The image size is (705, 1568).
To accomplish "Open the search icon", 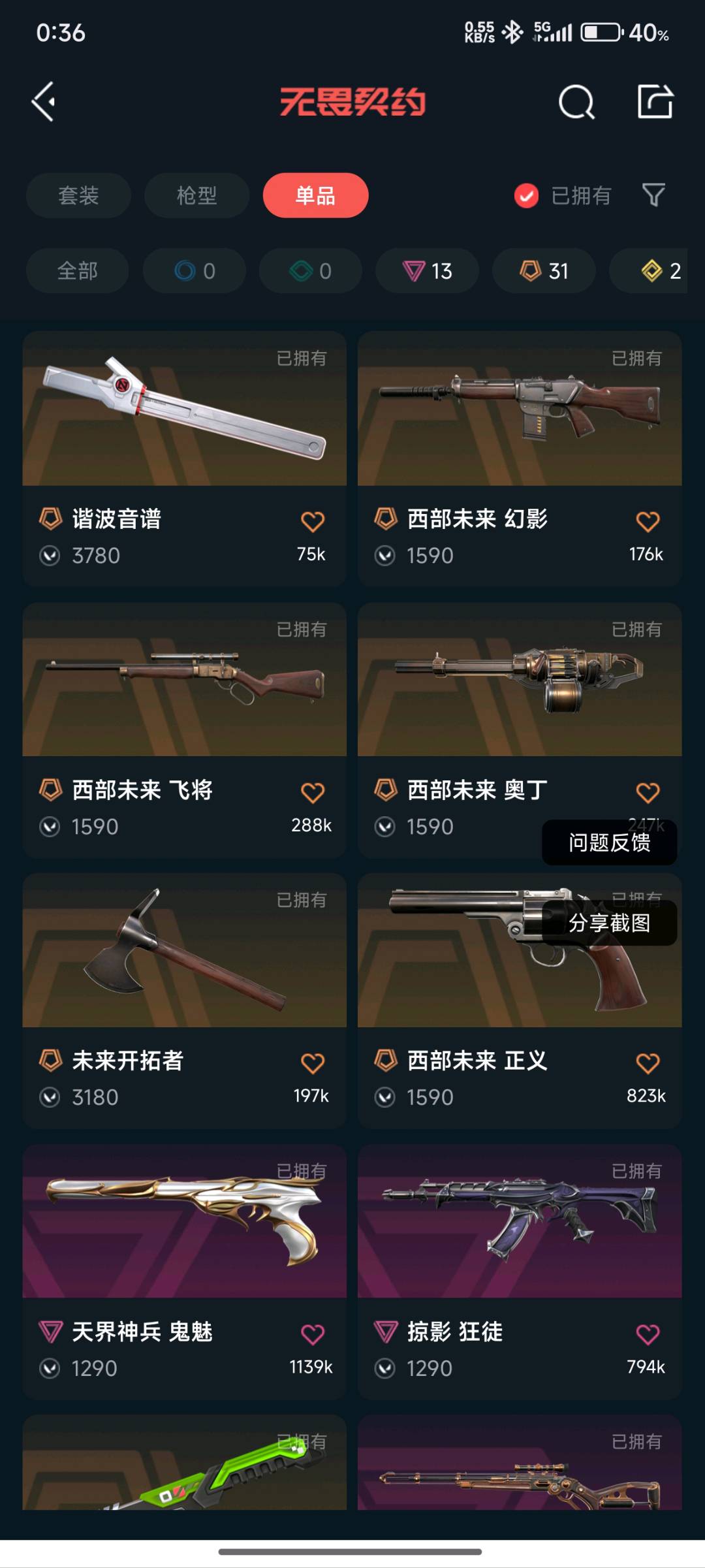I will (576, 102).
